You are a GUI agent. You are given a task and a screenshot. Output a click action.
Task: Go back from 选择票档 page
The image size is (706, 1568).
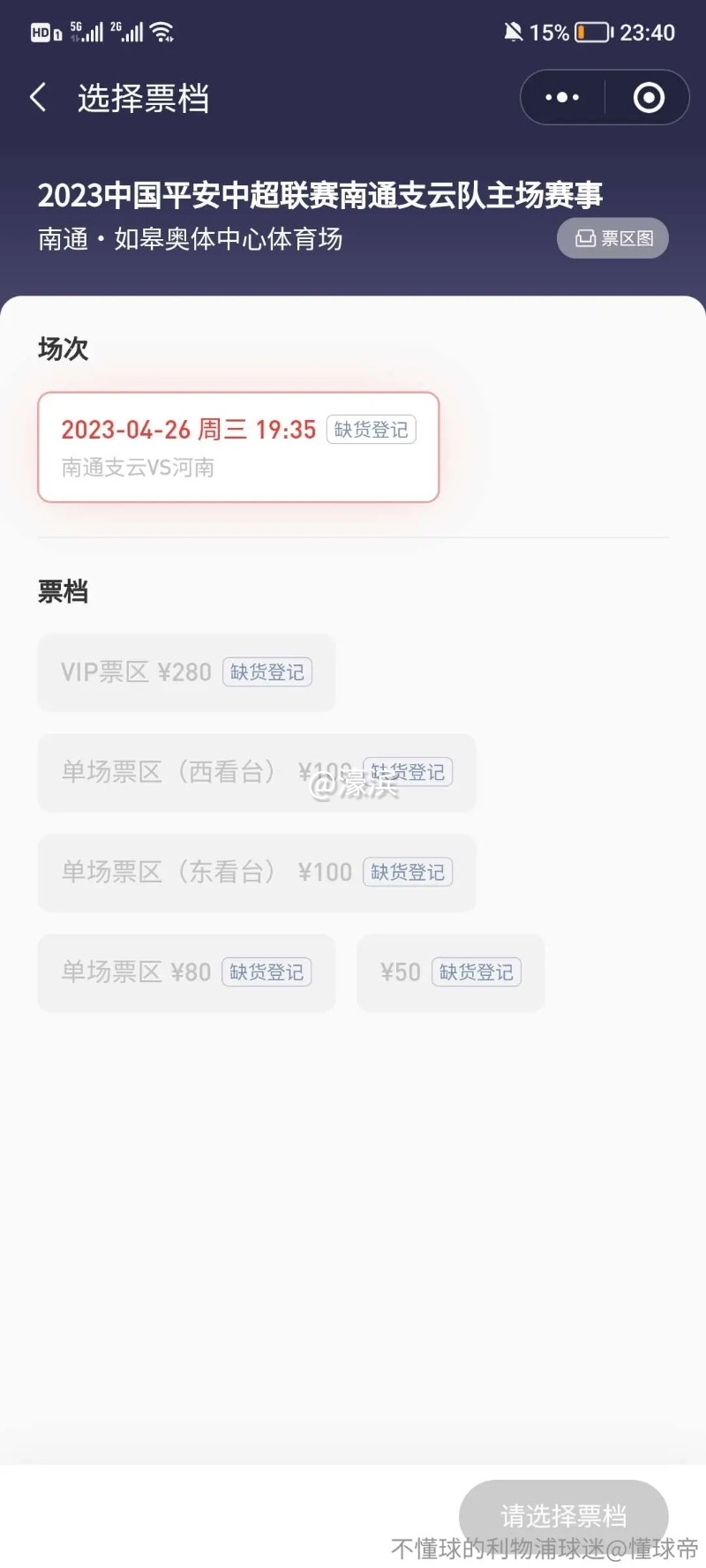pos(39,98)
